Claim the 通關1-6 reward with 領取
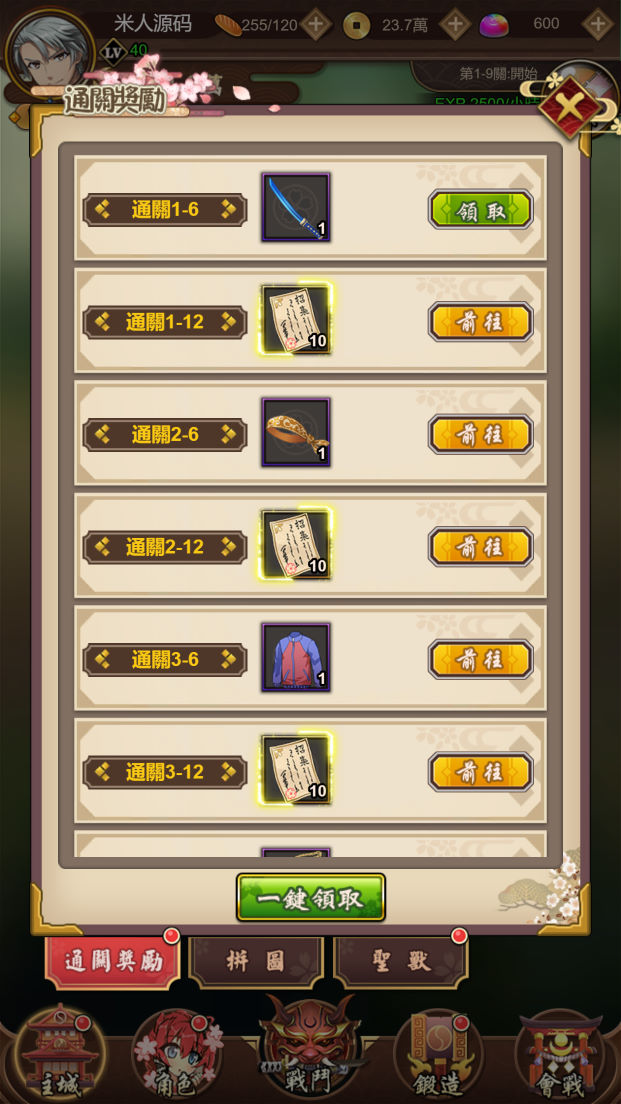 pos(481,210)
